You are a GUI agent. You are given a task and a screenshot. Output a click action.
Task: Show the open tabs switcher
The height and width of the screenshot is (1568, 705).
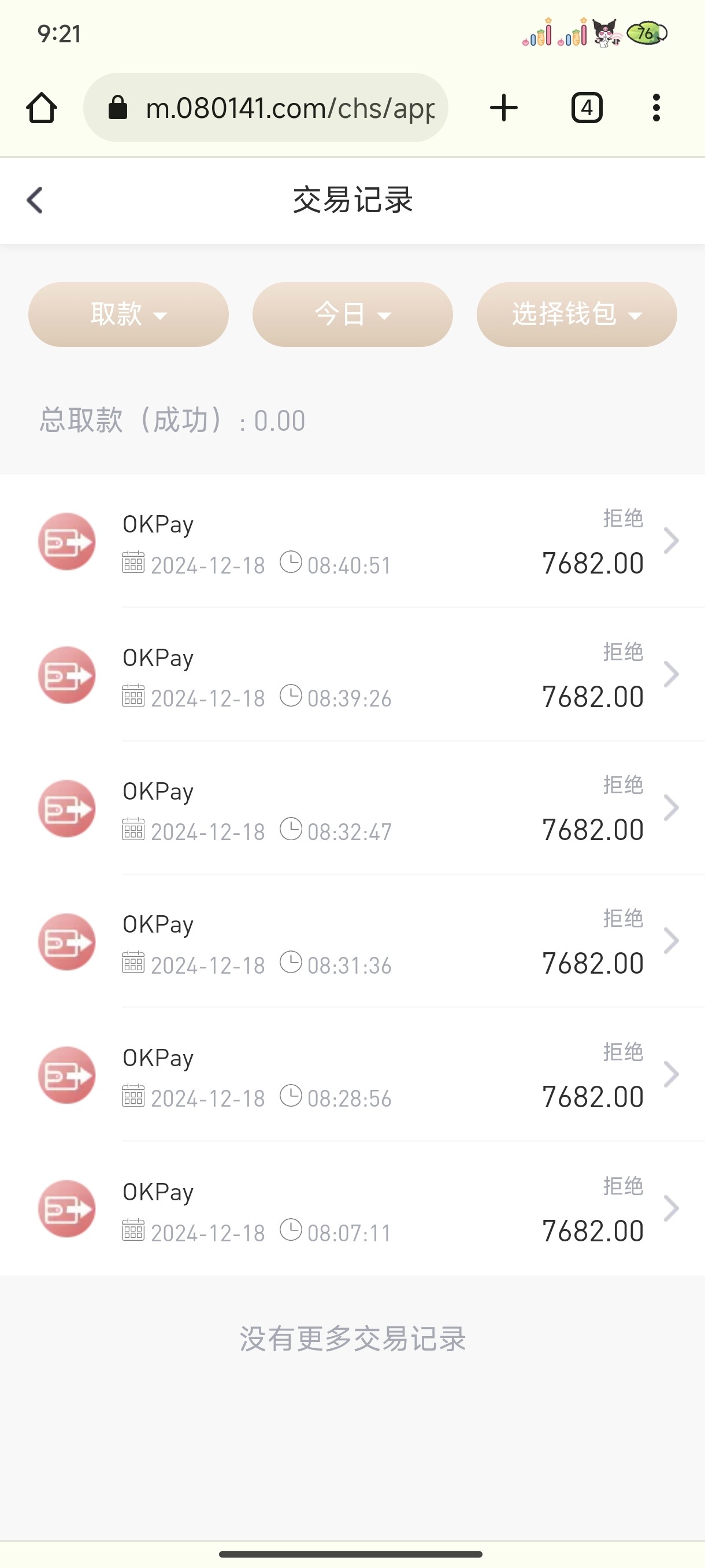coord(587,108)
